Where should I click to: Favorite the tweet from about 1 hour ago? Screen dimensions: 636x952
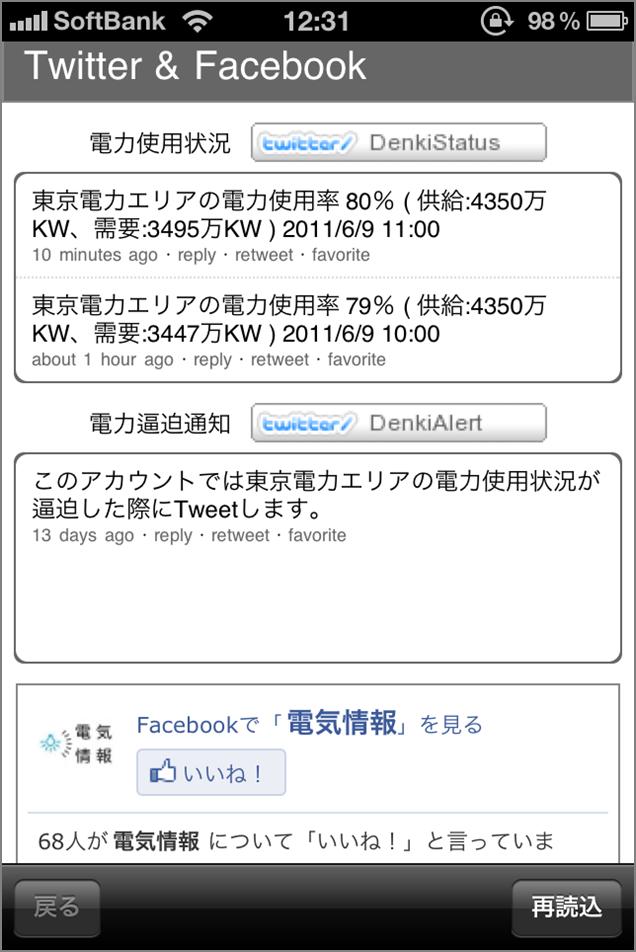point(356,360)
